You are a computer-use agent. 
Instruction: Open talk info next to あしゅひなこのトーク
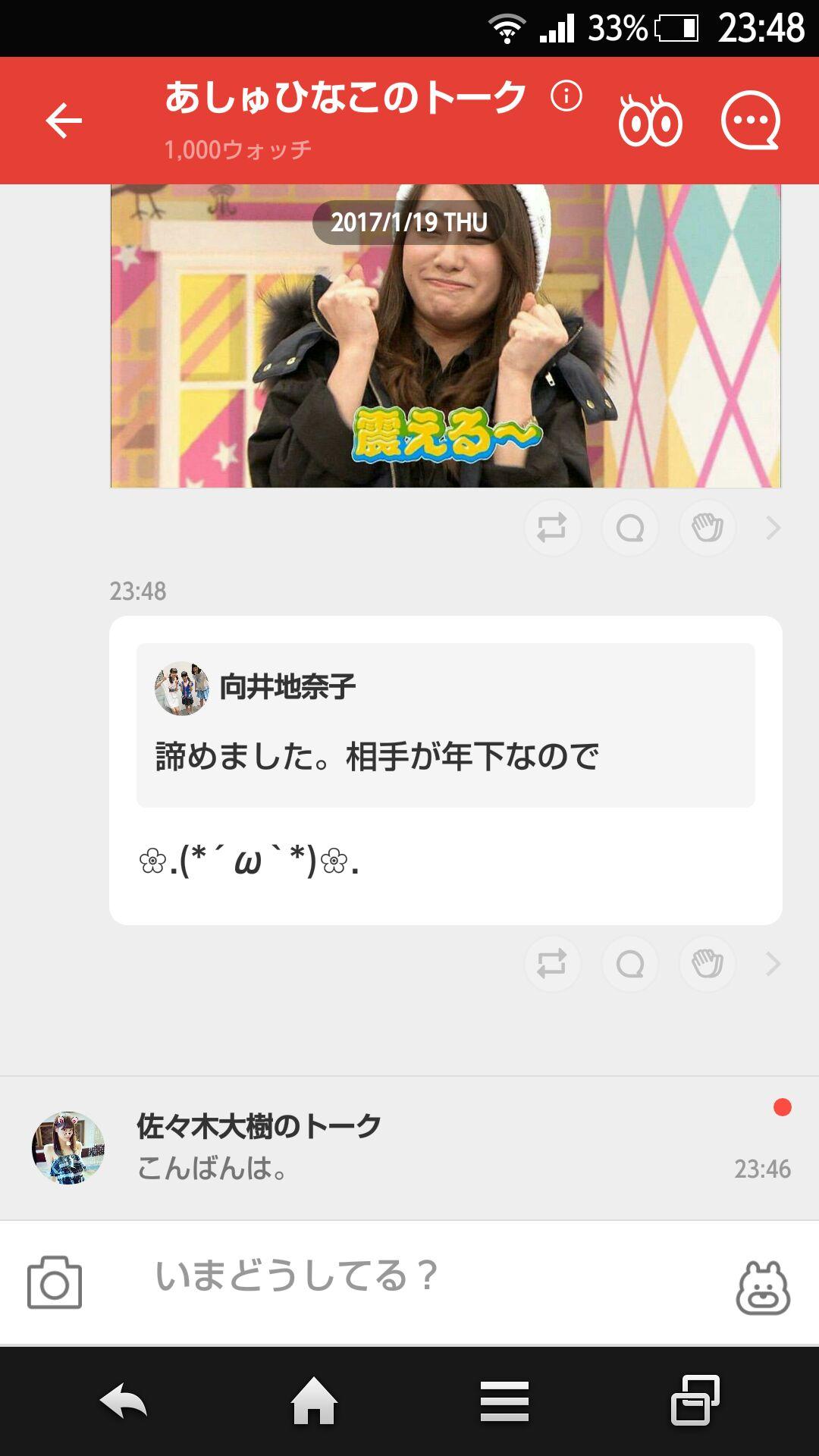click(x=566, y=96)
